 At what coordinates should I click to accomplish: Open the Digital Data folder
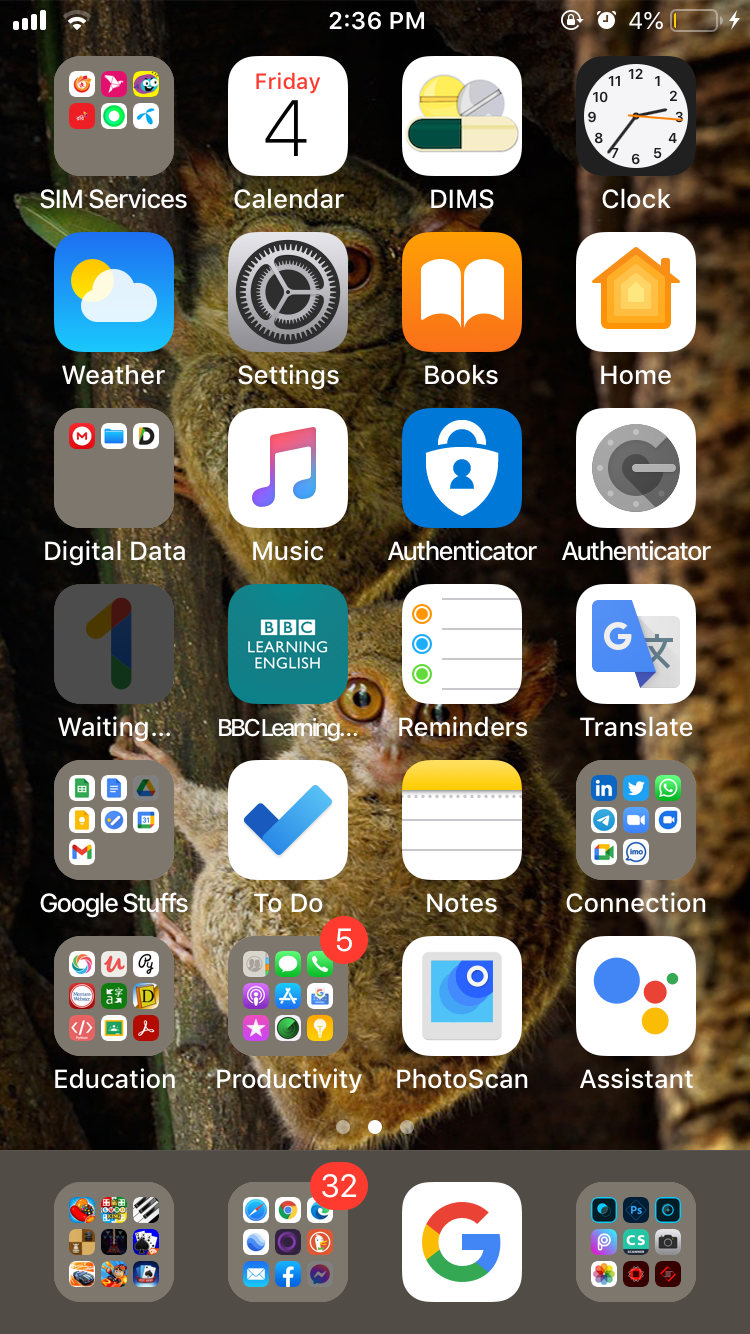(x=114, y=468)
